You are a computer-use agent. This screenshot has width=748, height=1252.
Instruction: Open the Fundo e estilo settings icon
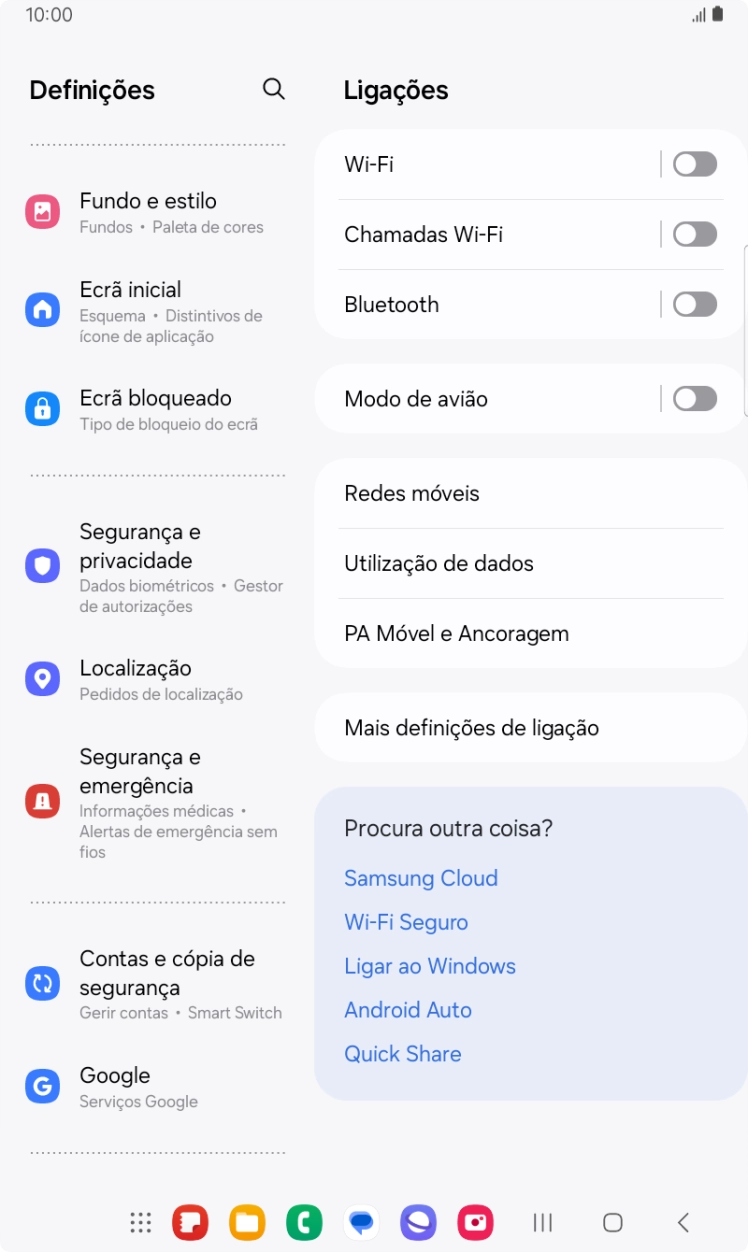click(x=42, y=211)
